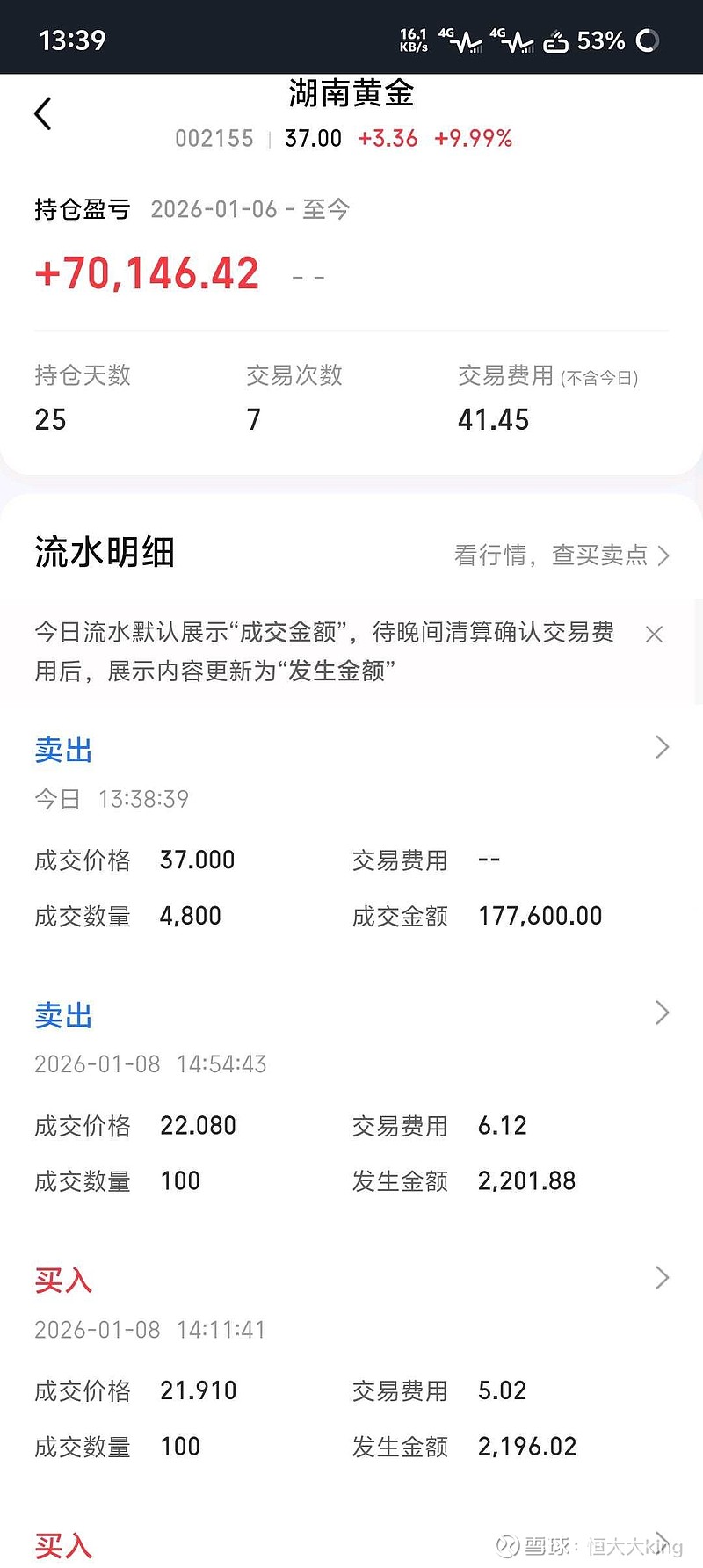This screenshot has width=703, height=1568.
Task: Tap the blue 卖出 label of today's sale
Action: (x=62, y=749)
